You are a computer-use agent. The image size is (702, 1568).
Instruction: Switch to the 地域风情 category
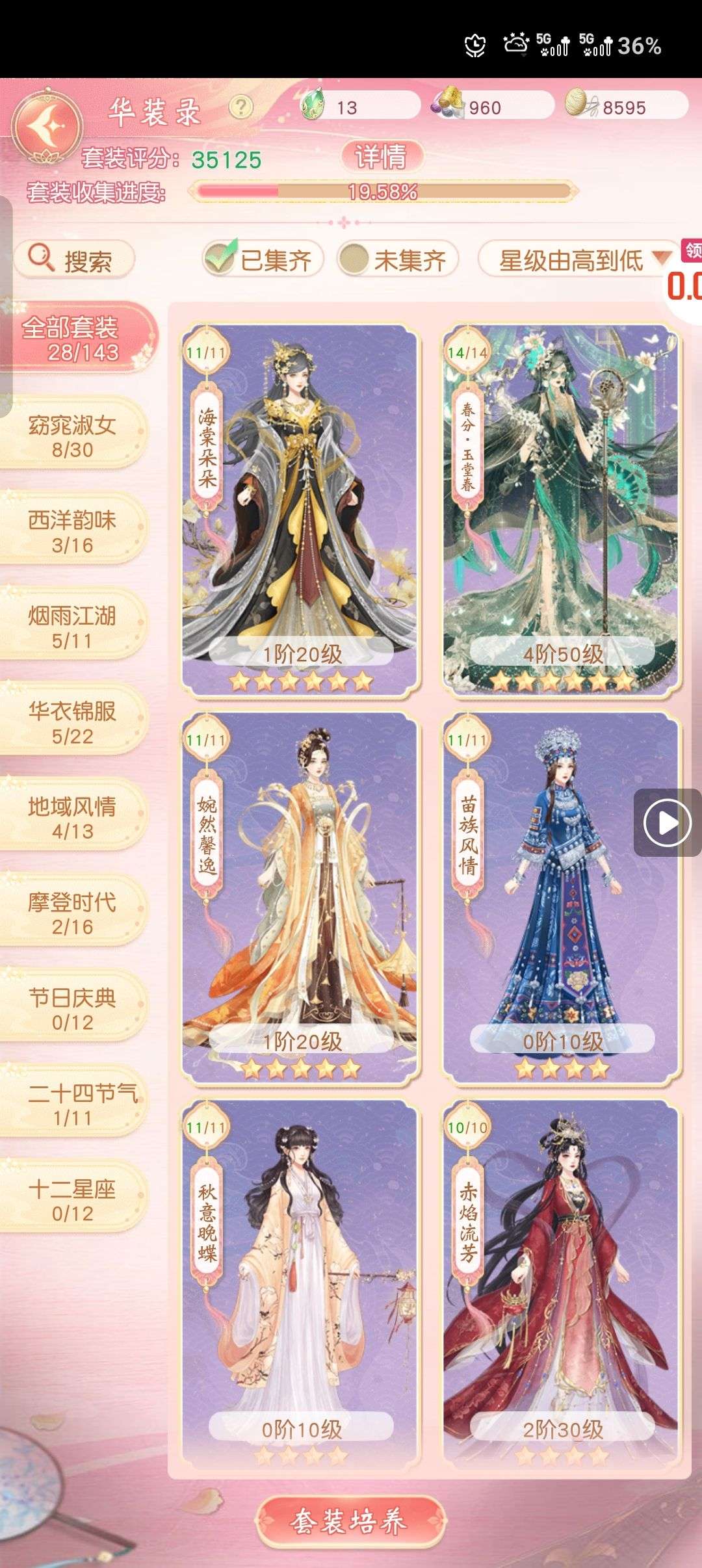coord(72,818)
